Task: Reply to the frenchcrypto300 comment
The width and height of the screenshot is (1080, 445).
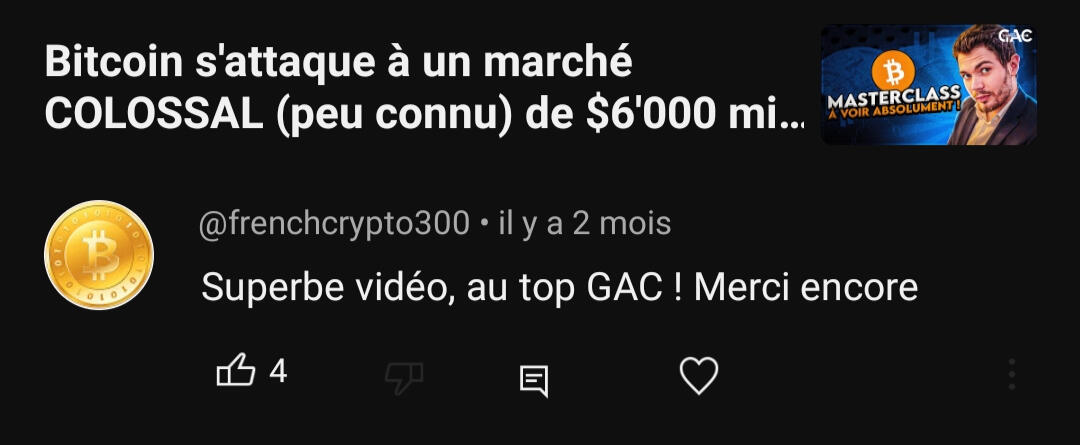Action: coord(534,379)
